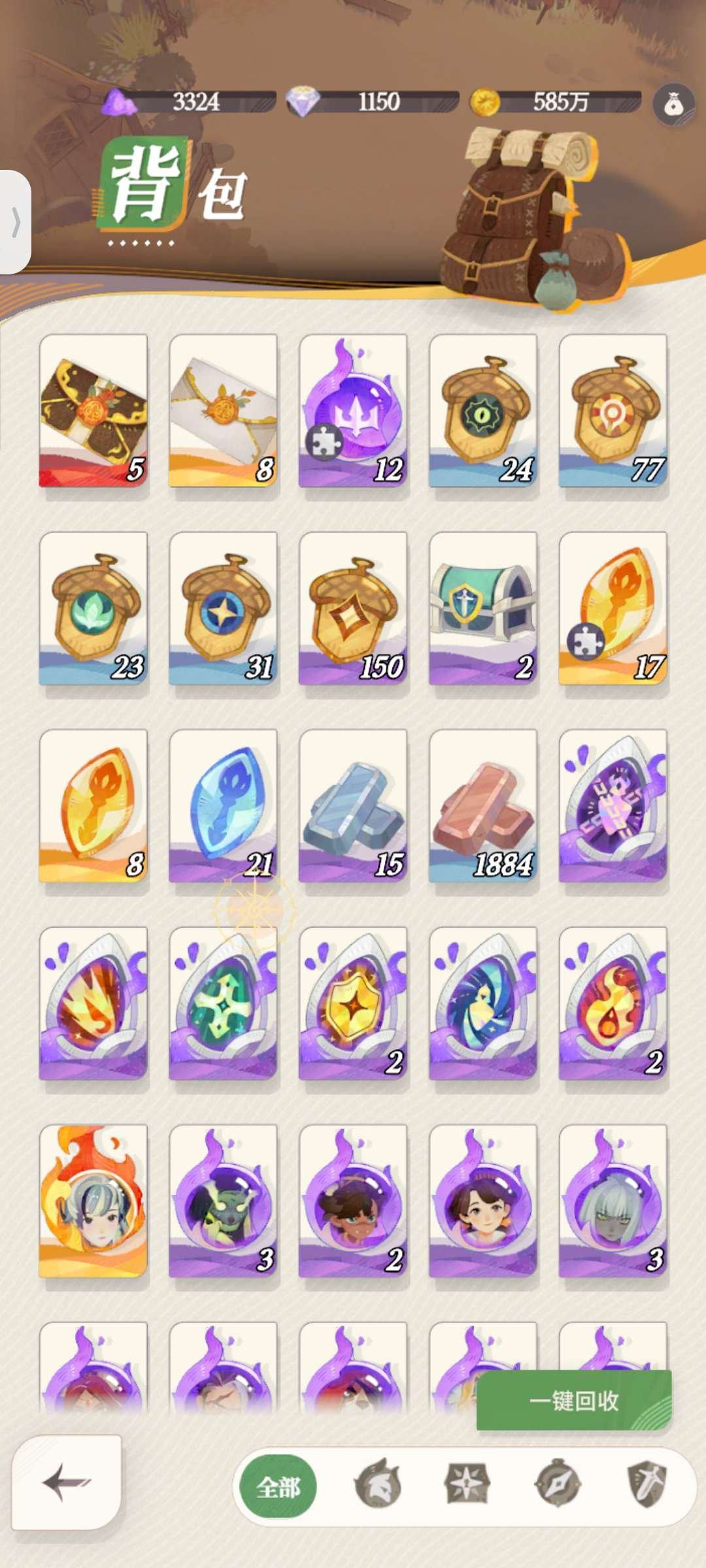Select the blue crystal item with 21
The width and height of the screenshot is (706, 1568).
tap(223, 806)
